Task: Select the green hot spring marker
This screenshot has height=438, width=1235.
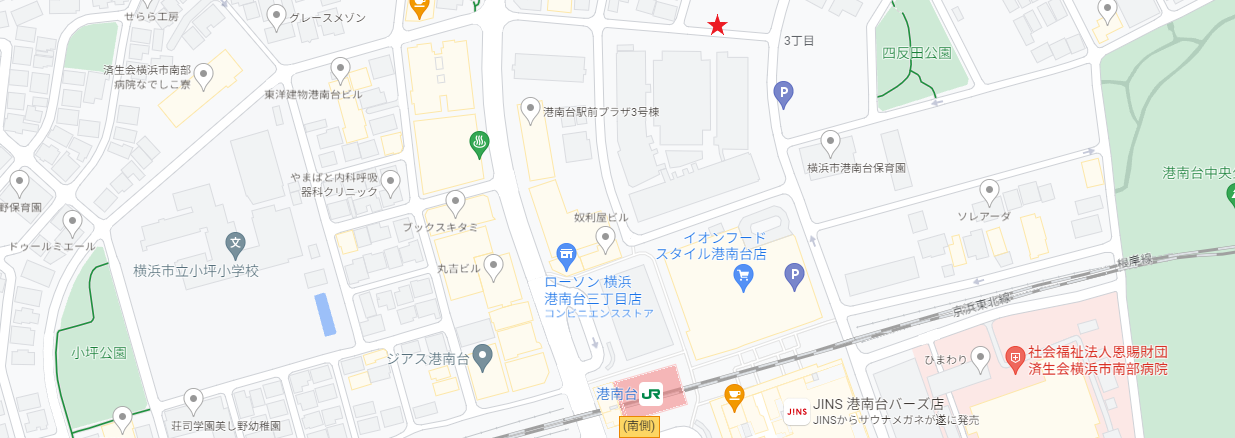Action: 480,144
